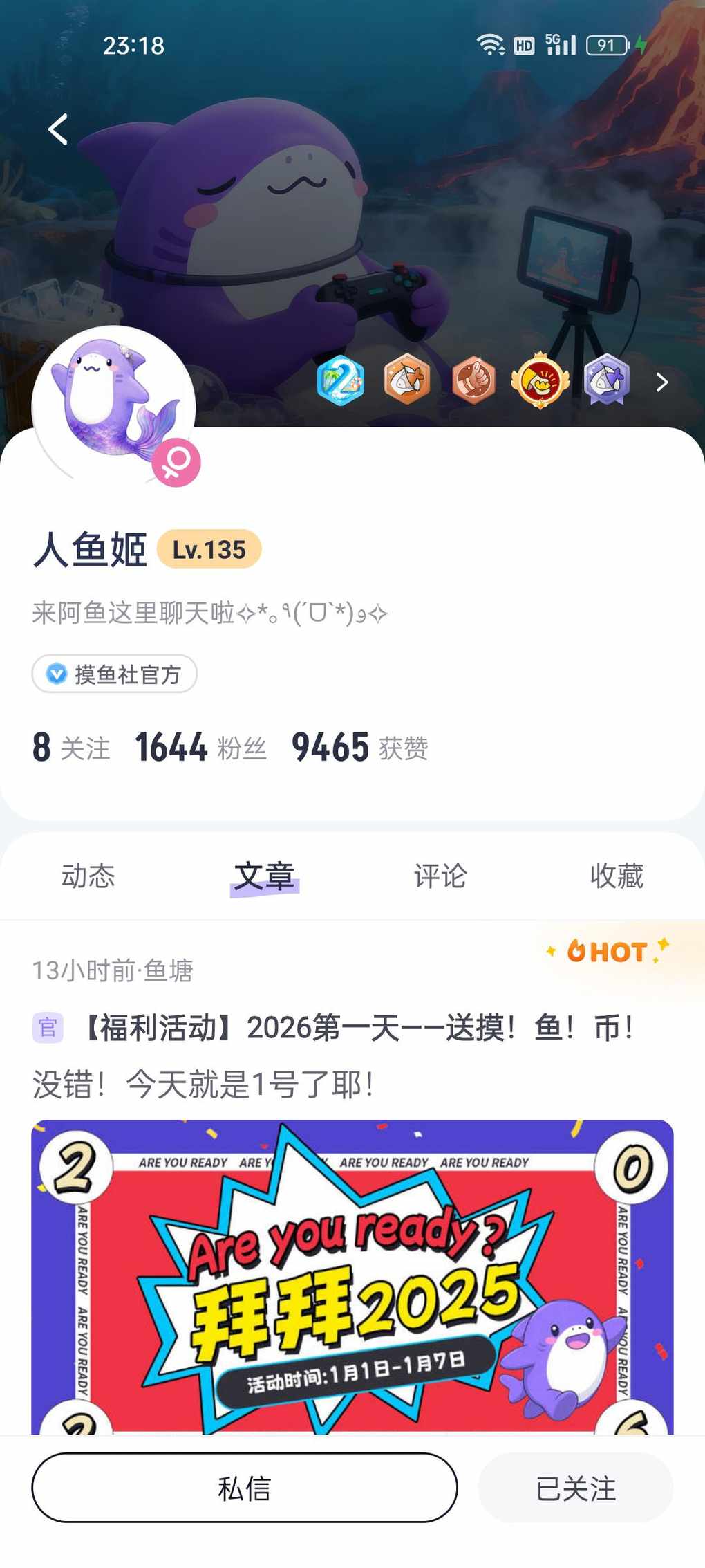The width and height of the screenshot is (705, 1568).
Task: Tap 已关注 to unfollow 人鱼姬
Action: (575, 1488)
